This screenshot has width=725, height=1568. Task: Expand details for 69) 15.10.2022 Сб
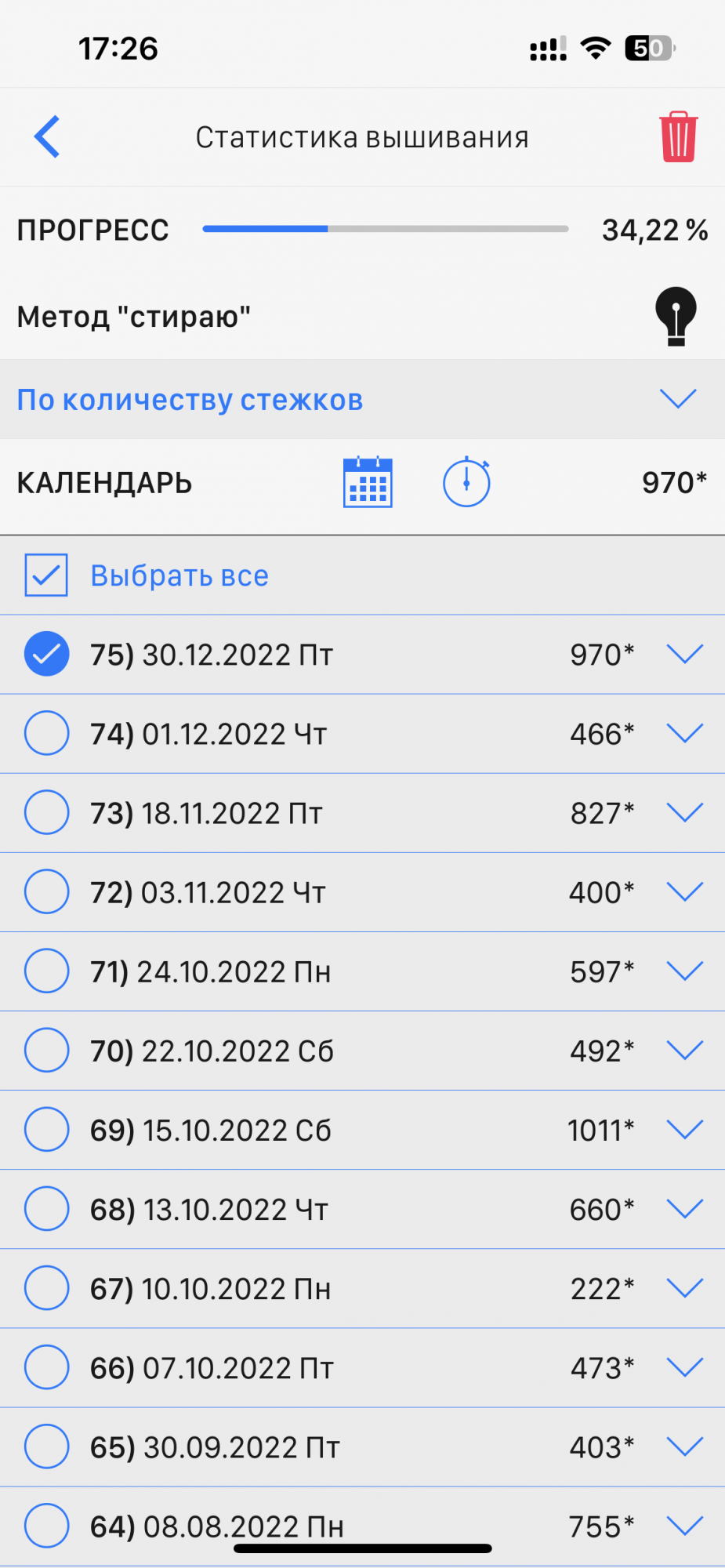(x=684, y=1129)
